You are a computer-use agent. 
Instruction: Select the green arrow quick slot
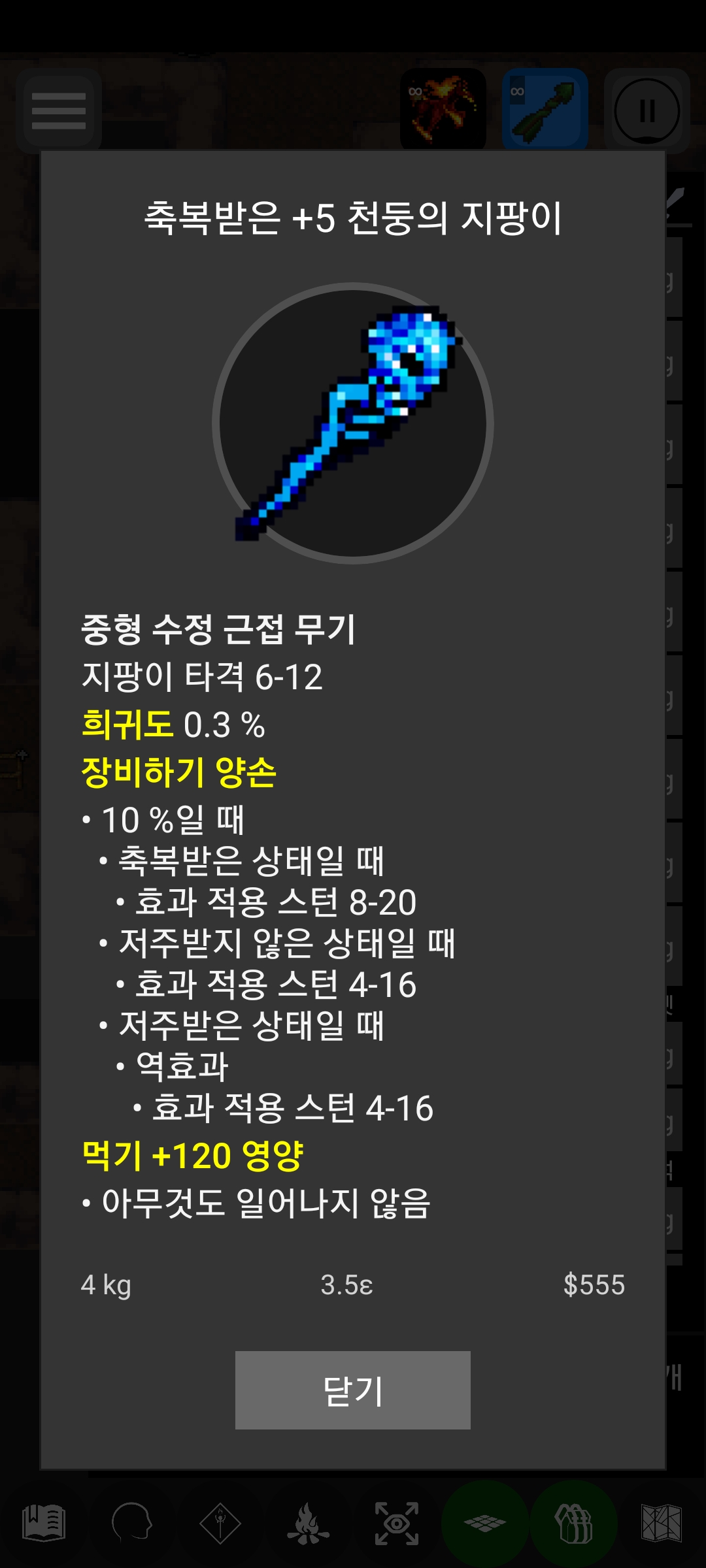click(x=545, y=110)
